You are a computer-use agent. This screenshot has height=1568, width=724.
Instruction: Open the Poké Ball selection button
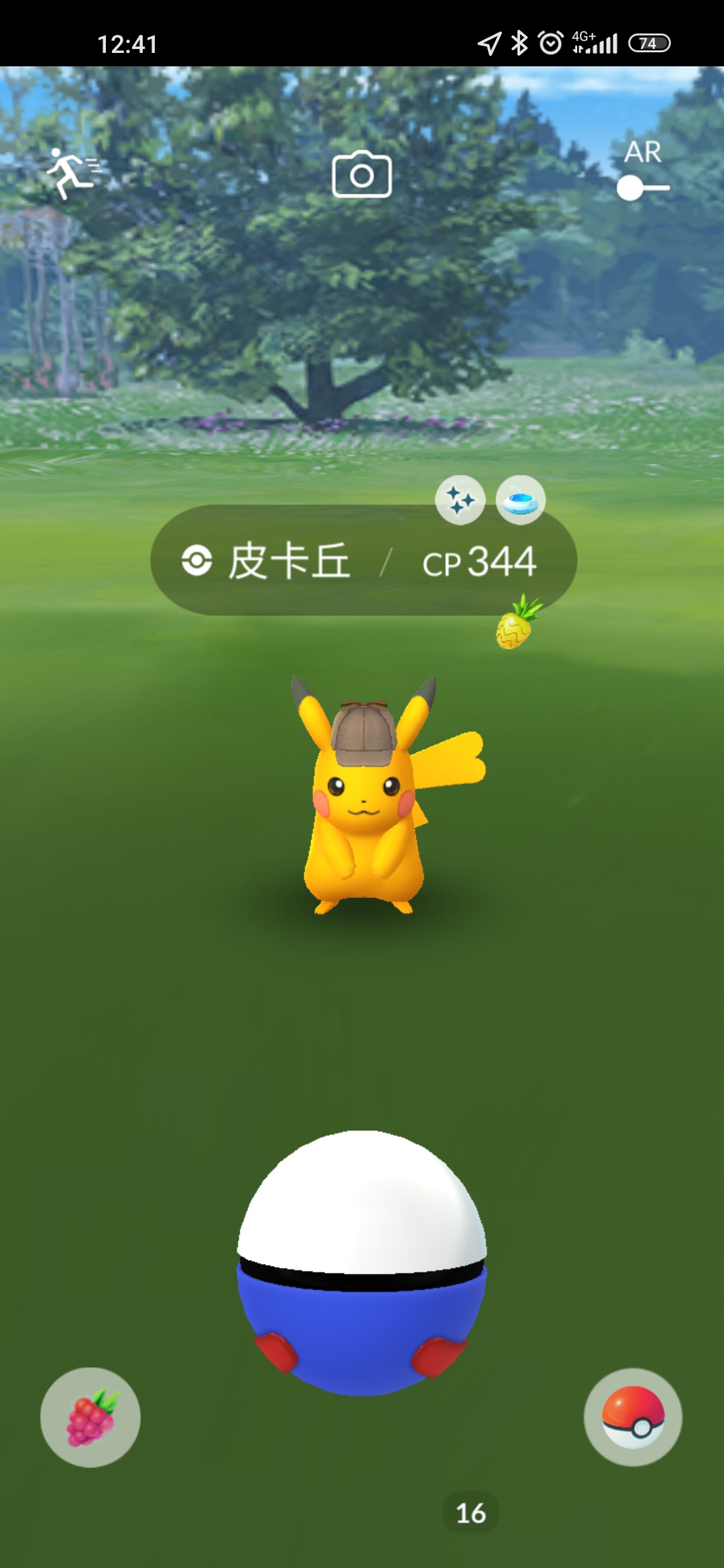pos(633,1417)
